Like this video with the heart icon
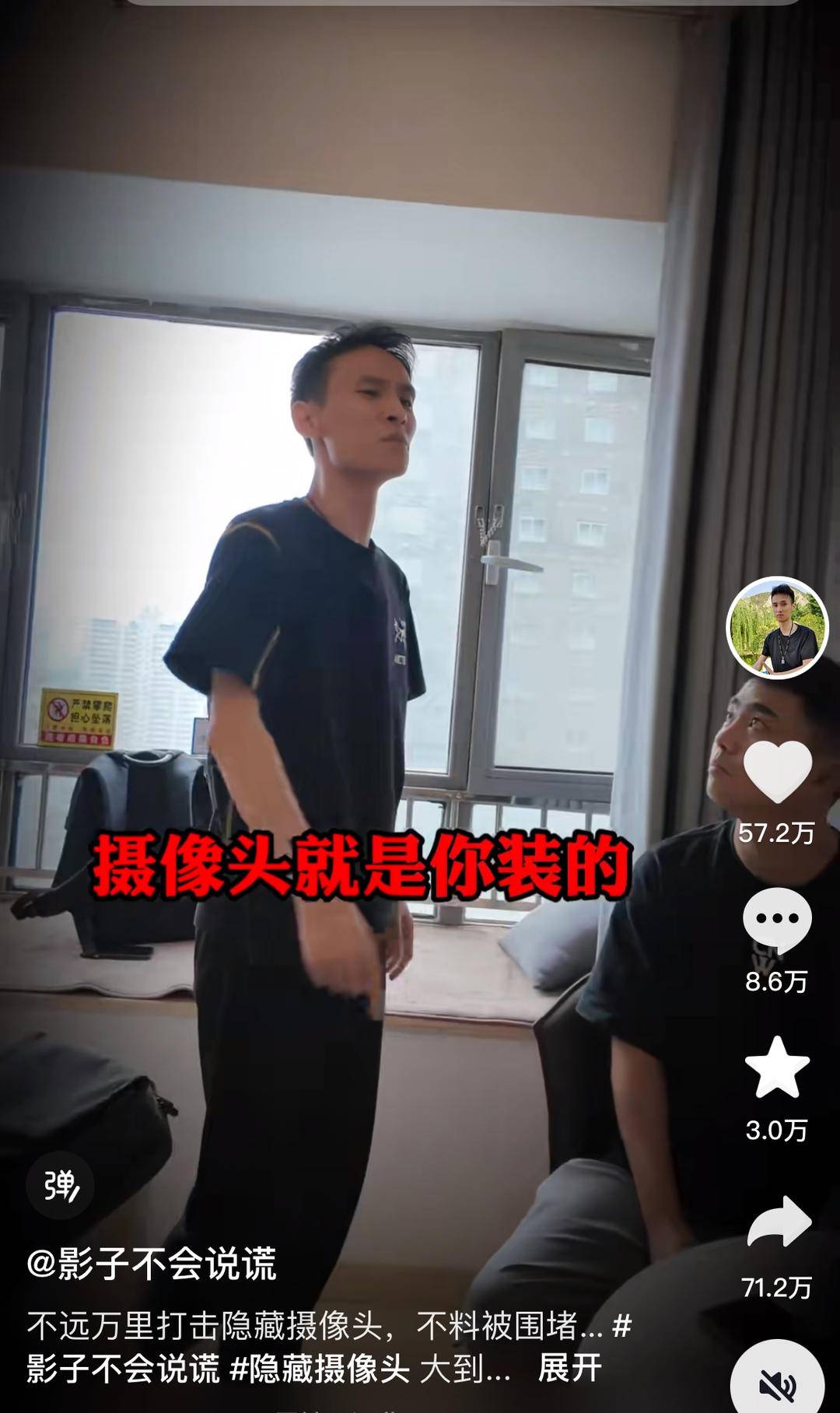This screenshot has width=840, height=1413. pyautogui.click(x=777, y=772)
